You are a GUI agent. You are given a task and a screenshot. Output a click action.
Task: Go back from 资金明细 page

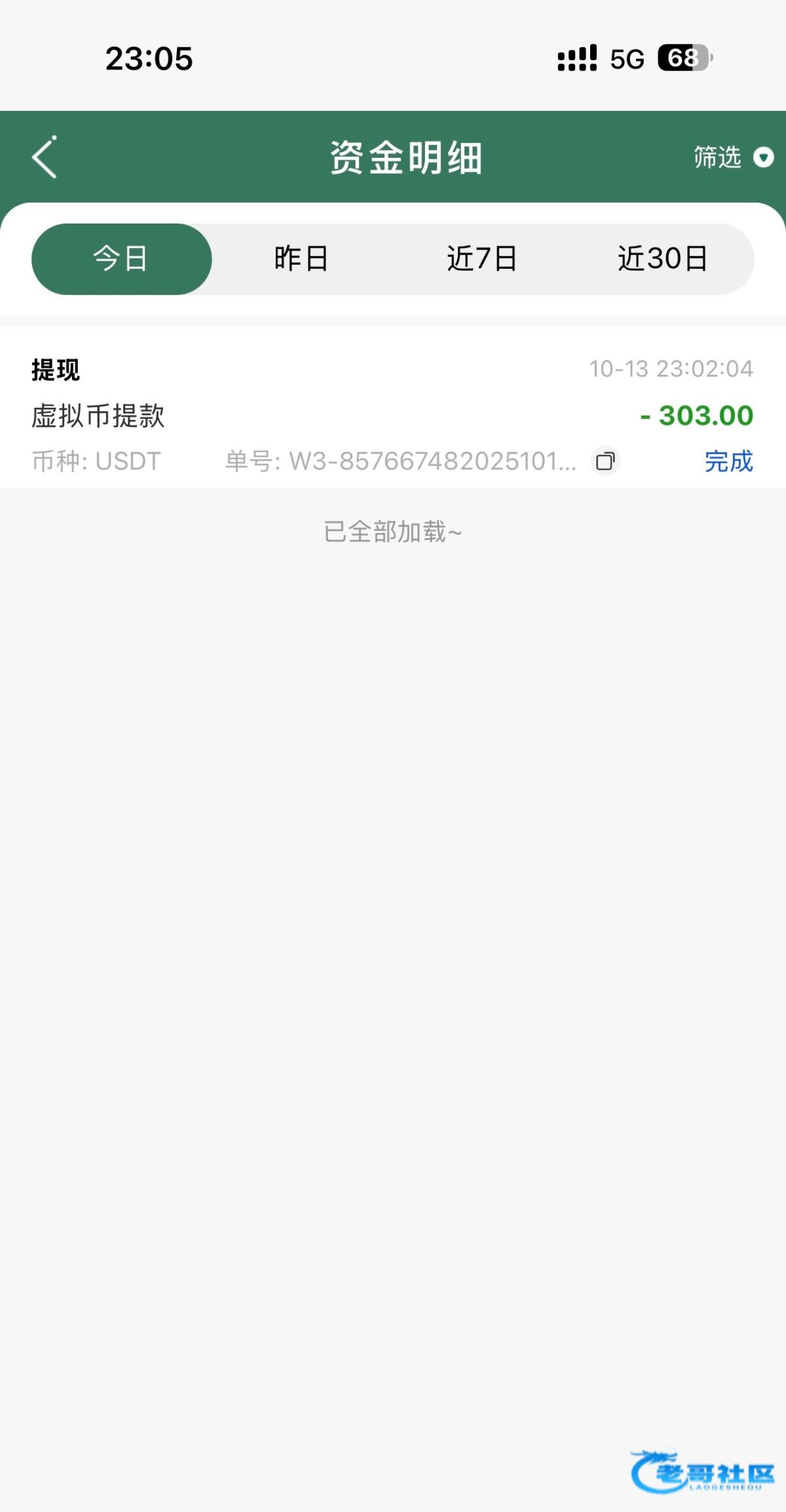(x=45, y=157)
